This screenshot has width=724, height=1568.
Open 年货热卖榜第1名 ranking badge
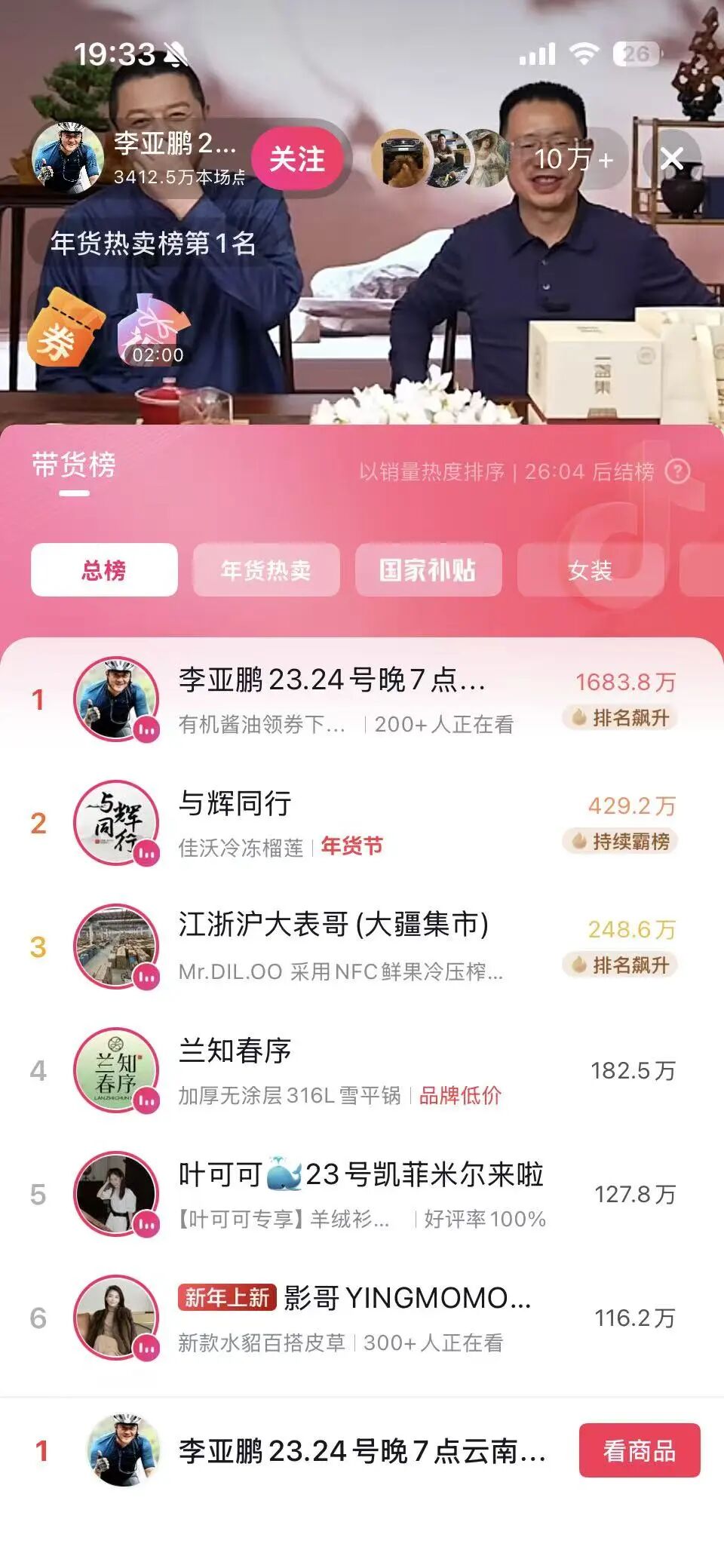pyautogui.click(x=152, y=244)
